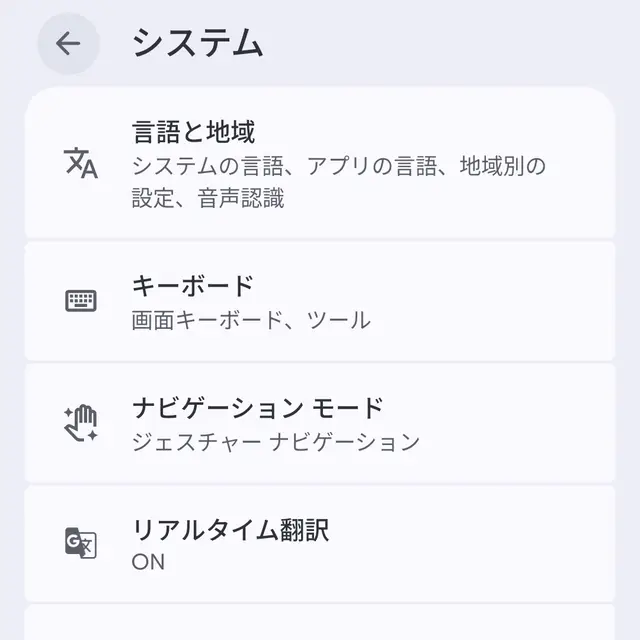
Task: Go back from the システム screen
Action: tap(68, 43)
